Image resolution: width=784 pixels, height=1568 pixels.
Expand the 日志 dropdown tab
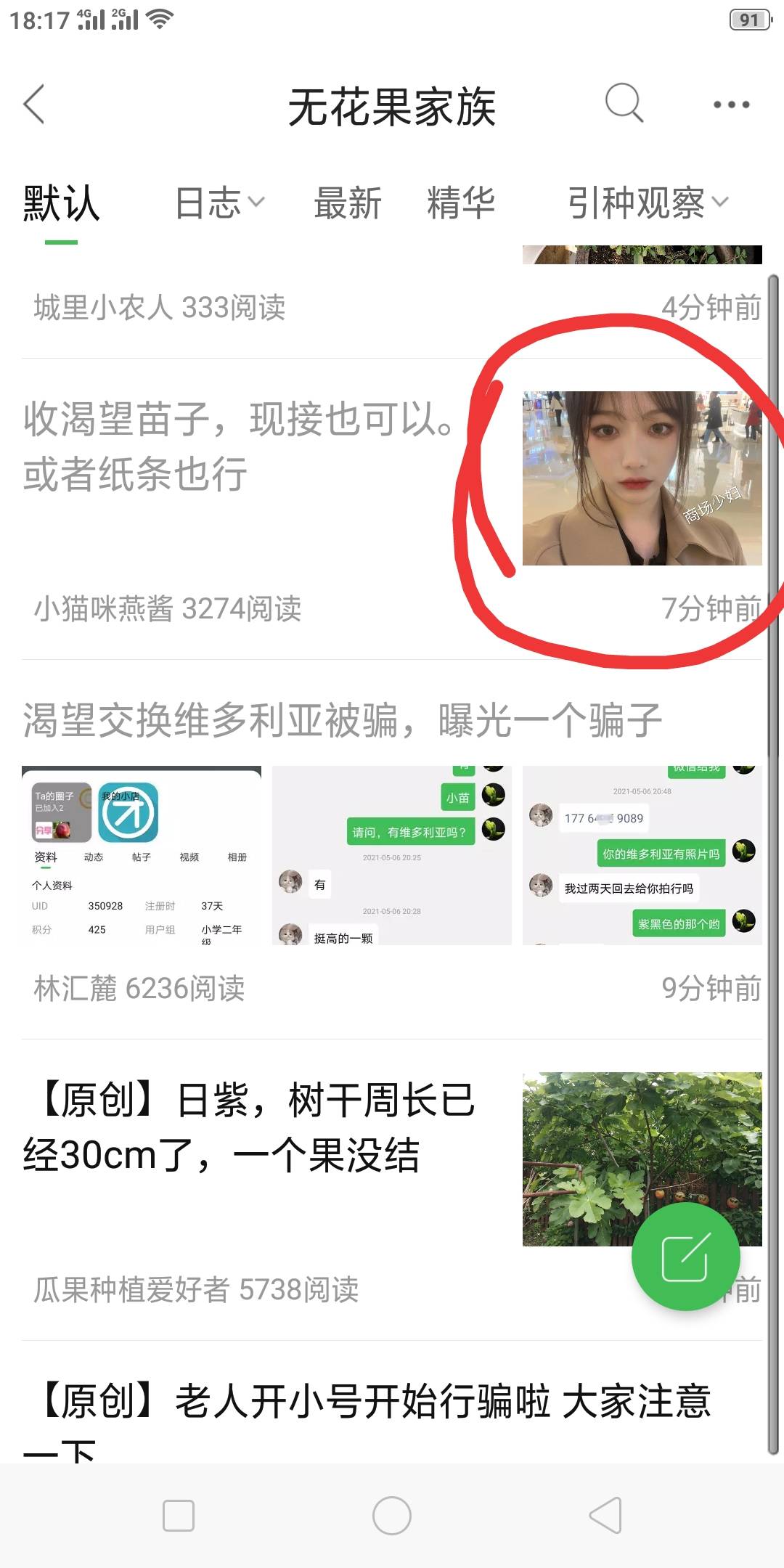click(219, 203)
